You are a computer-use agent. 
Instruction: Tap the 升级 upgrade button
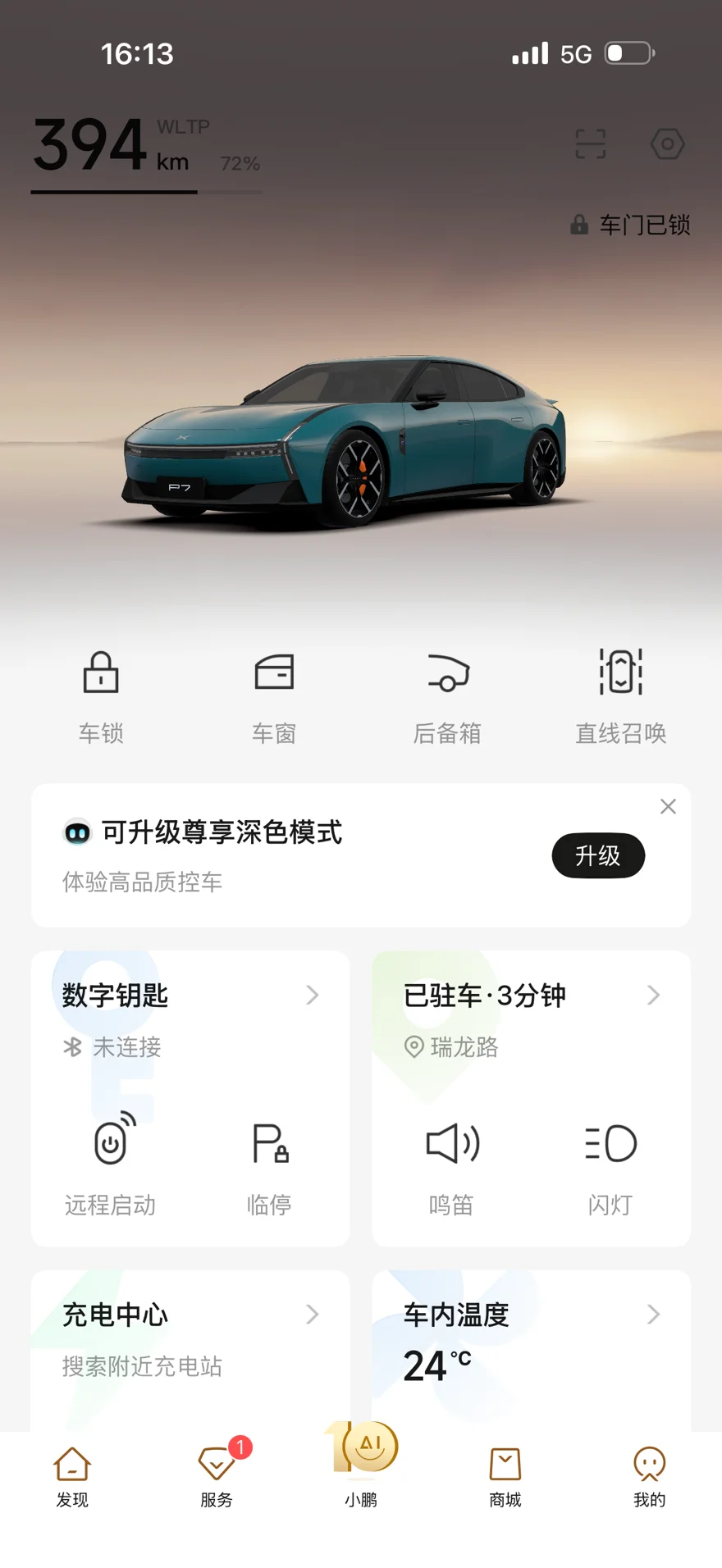[597, 855]
